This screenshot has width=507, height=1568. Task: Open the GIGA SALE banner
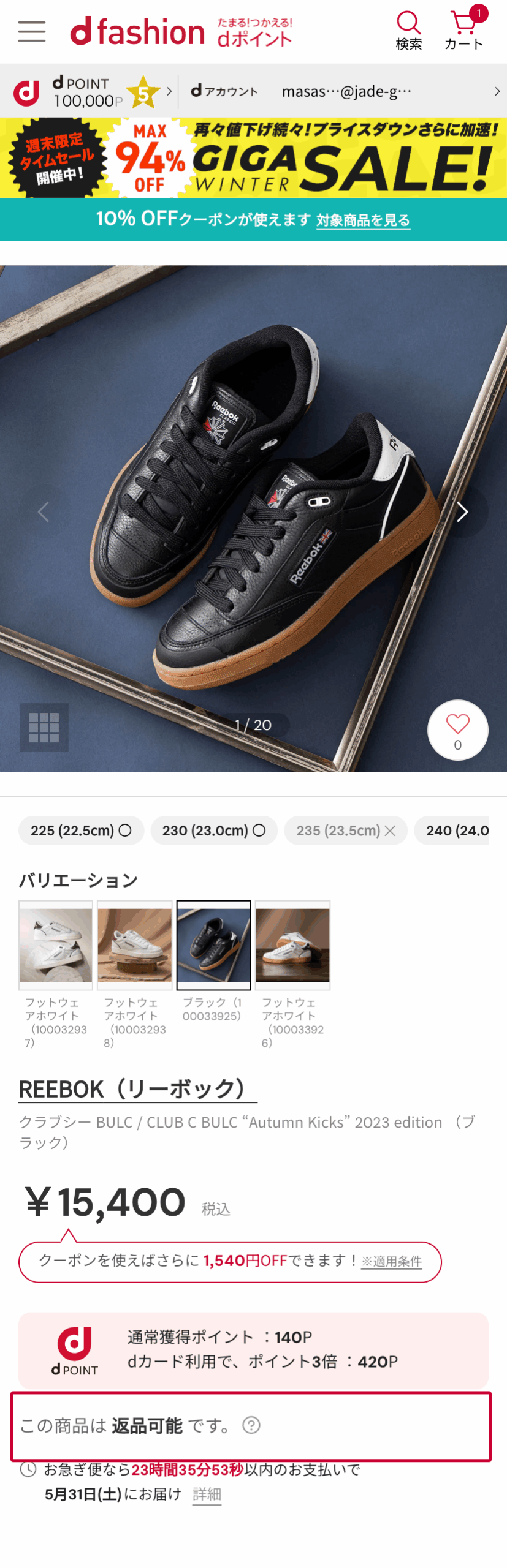click(x=253, y=157)
